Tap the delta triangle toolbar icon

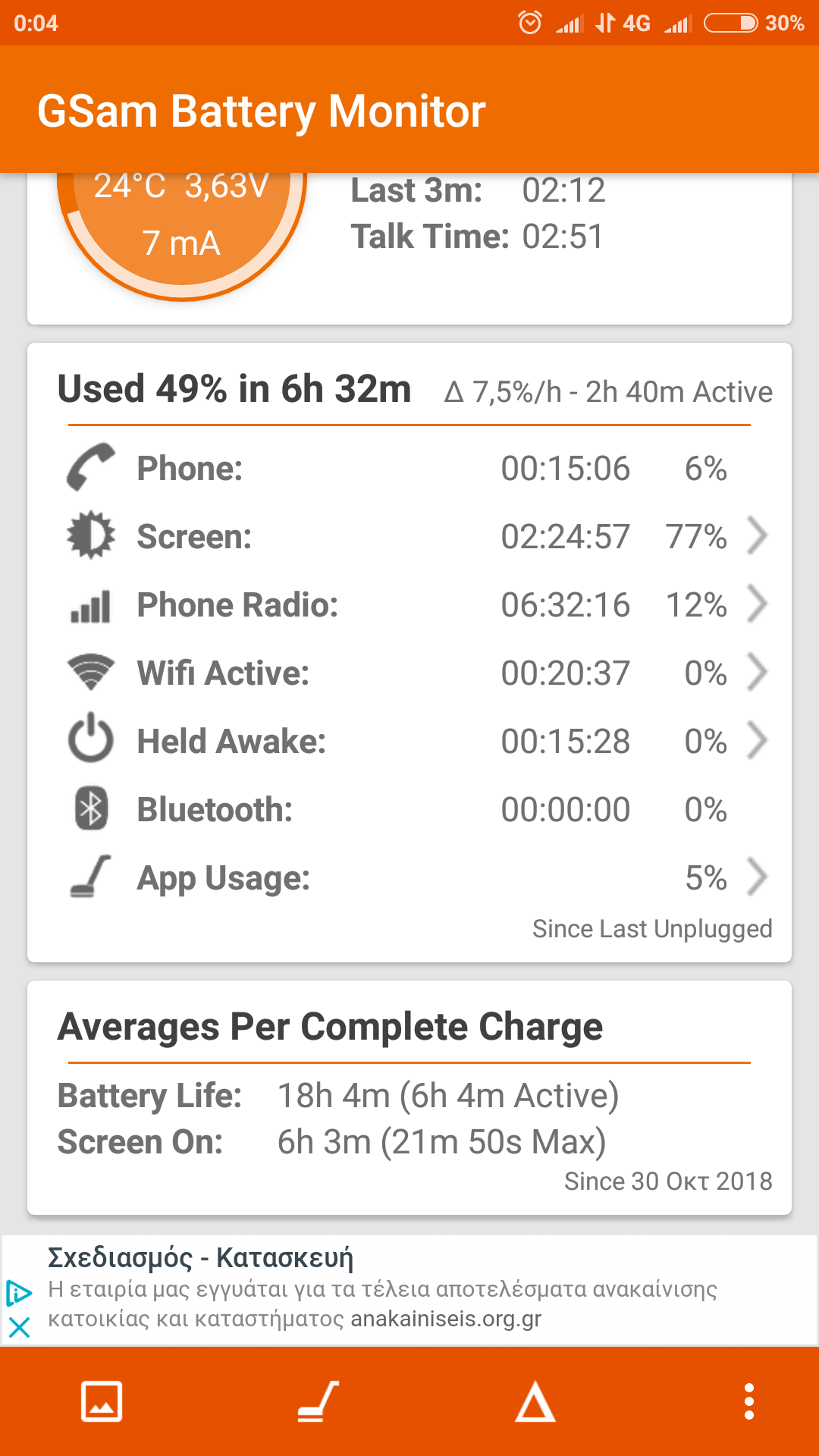tap(535, 1401)
